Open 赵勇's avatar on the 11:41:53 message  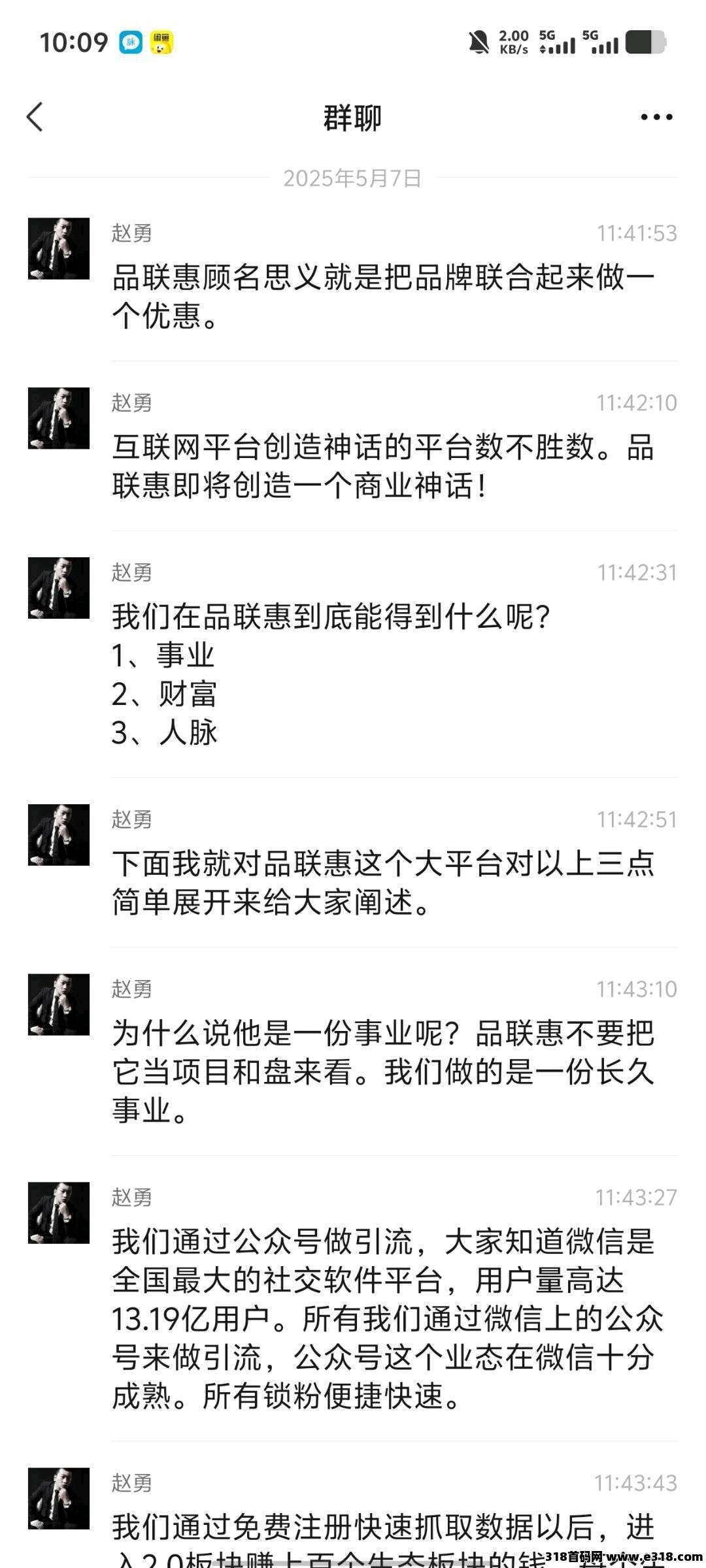click(59, 249)
